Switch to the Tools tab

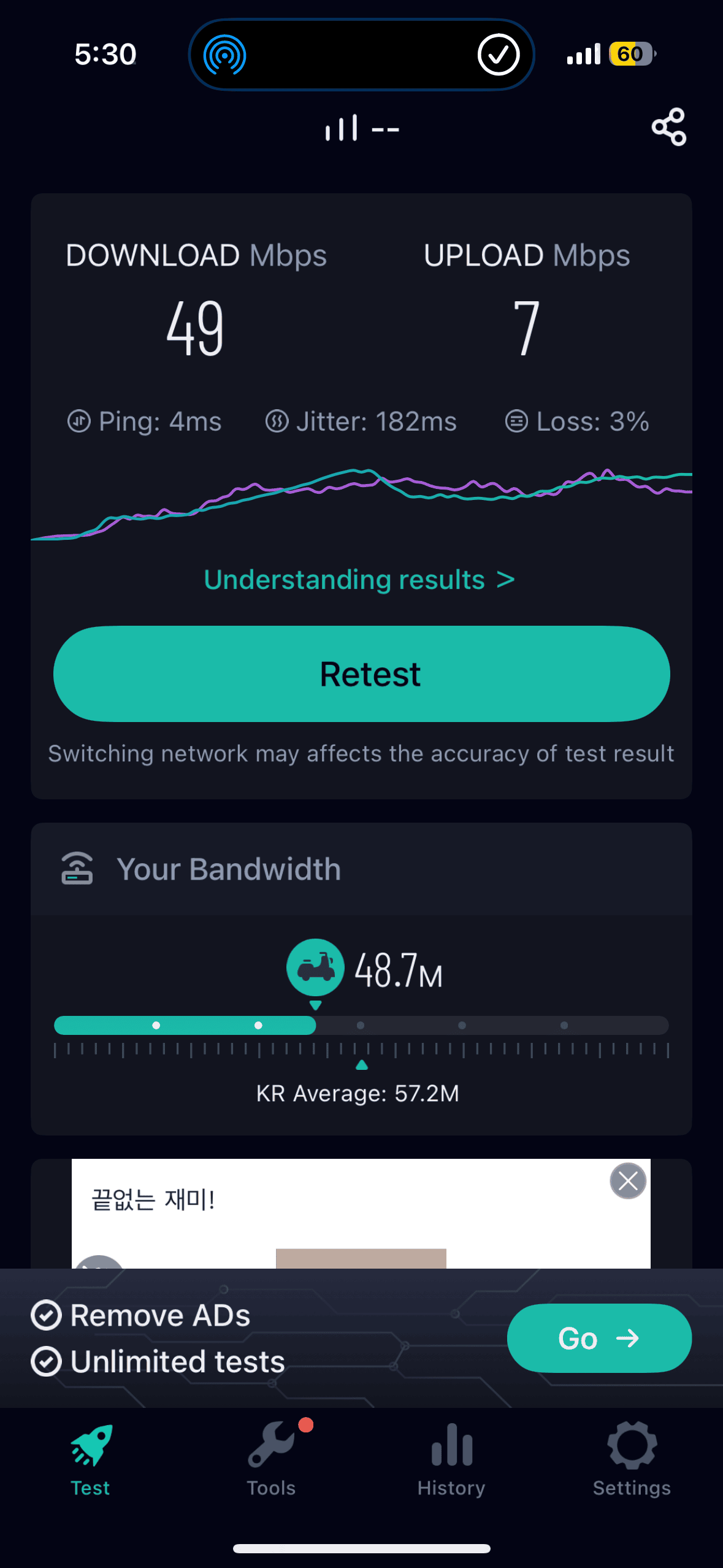tap(271, 1460)
